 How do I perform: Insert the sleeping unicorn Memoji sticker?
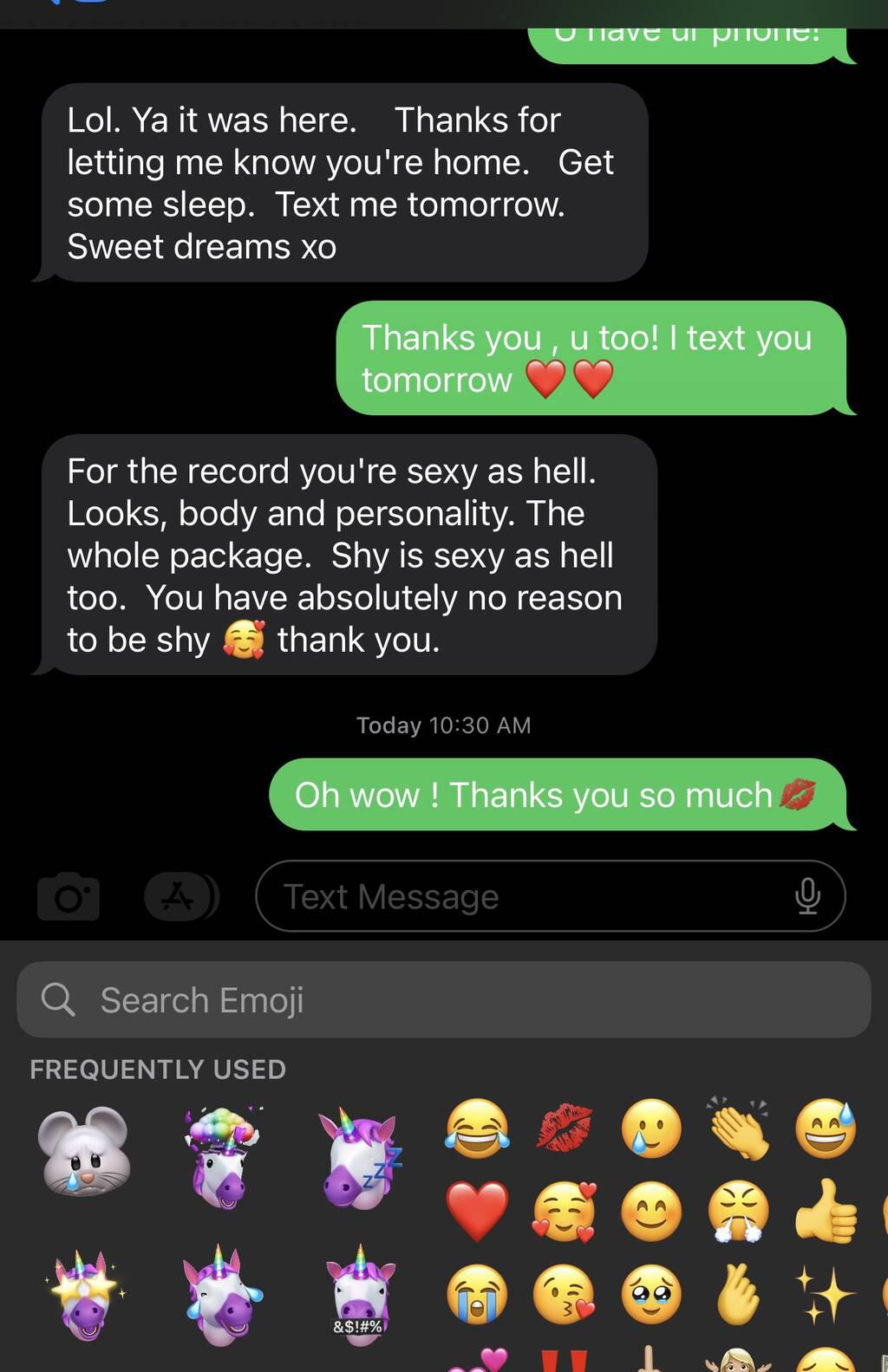tap(359, 1159)
